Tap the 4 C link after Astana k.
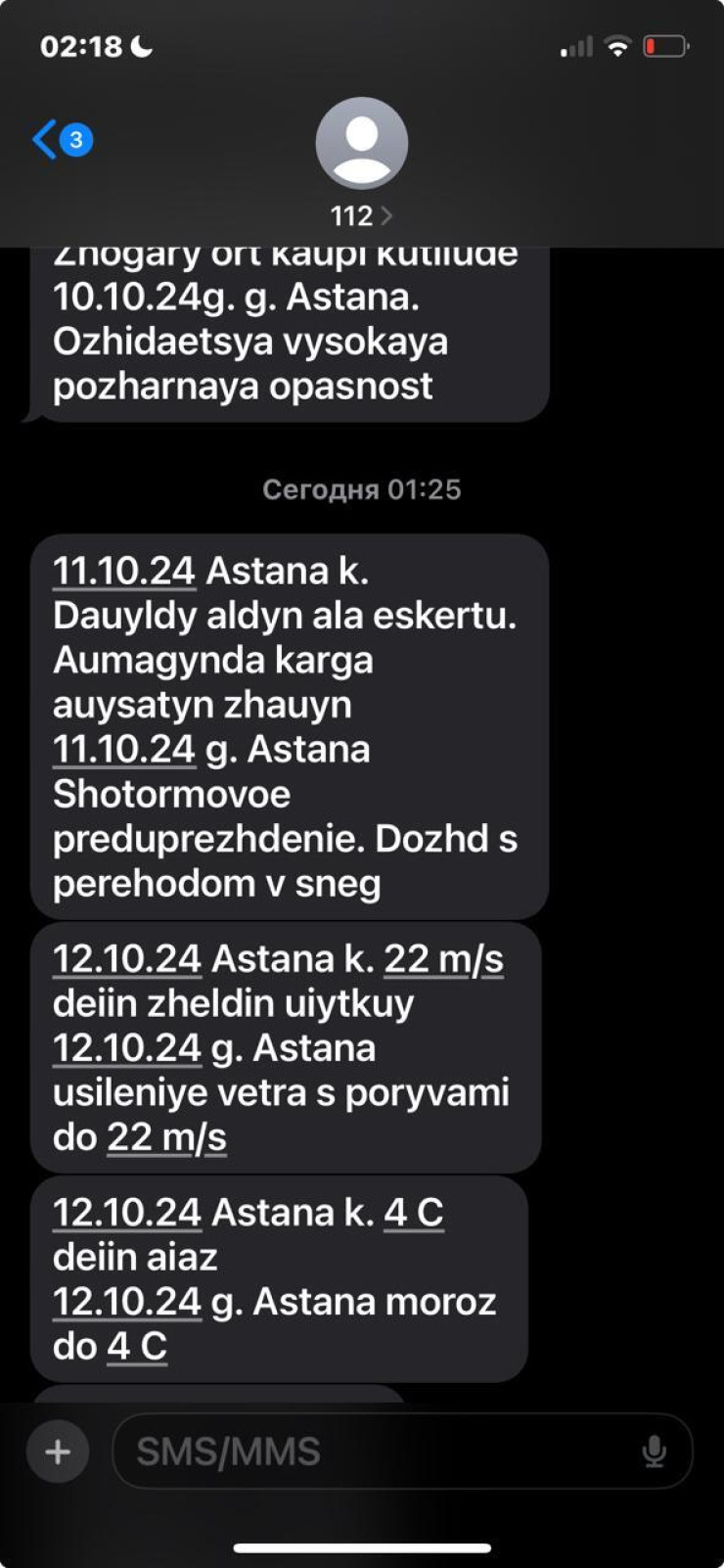Image resolution: width=724 pixels, height=1568 pixels. (x=413, y=1213)
